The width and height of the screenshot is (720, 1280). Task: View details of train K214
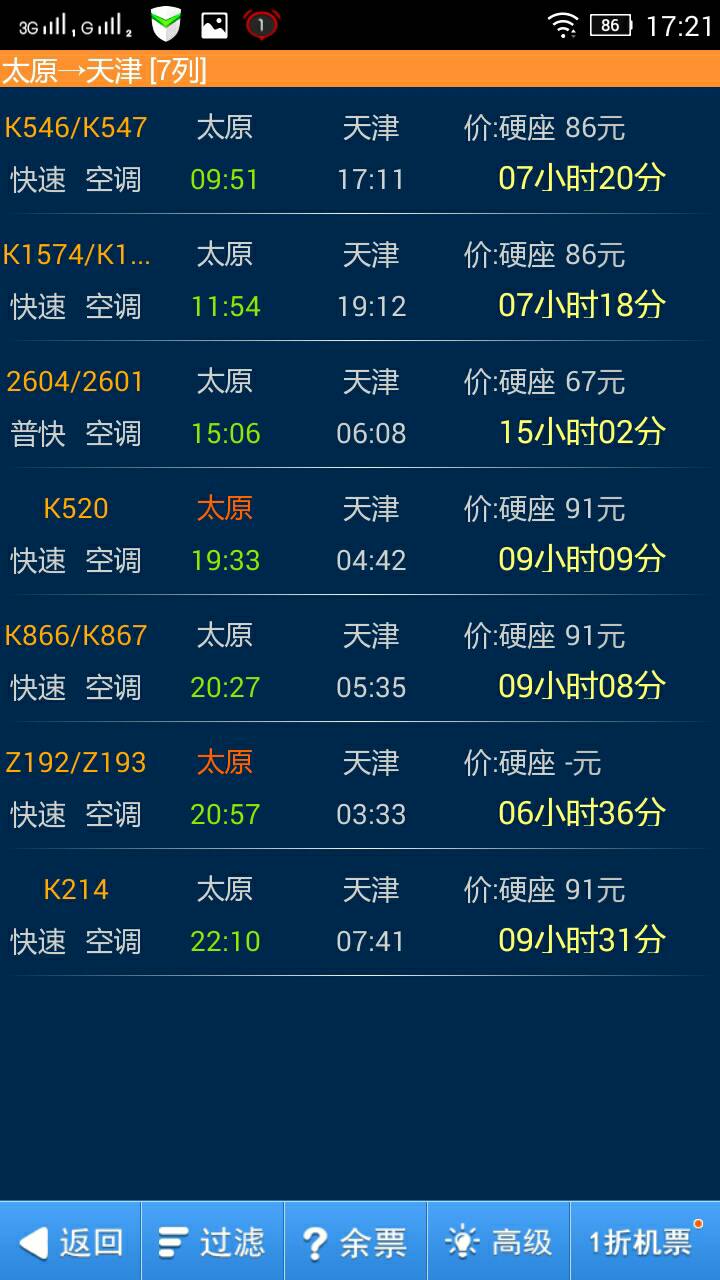[x=360, y=915]
